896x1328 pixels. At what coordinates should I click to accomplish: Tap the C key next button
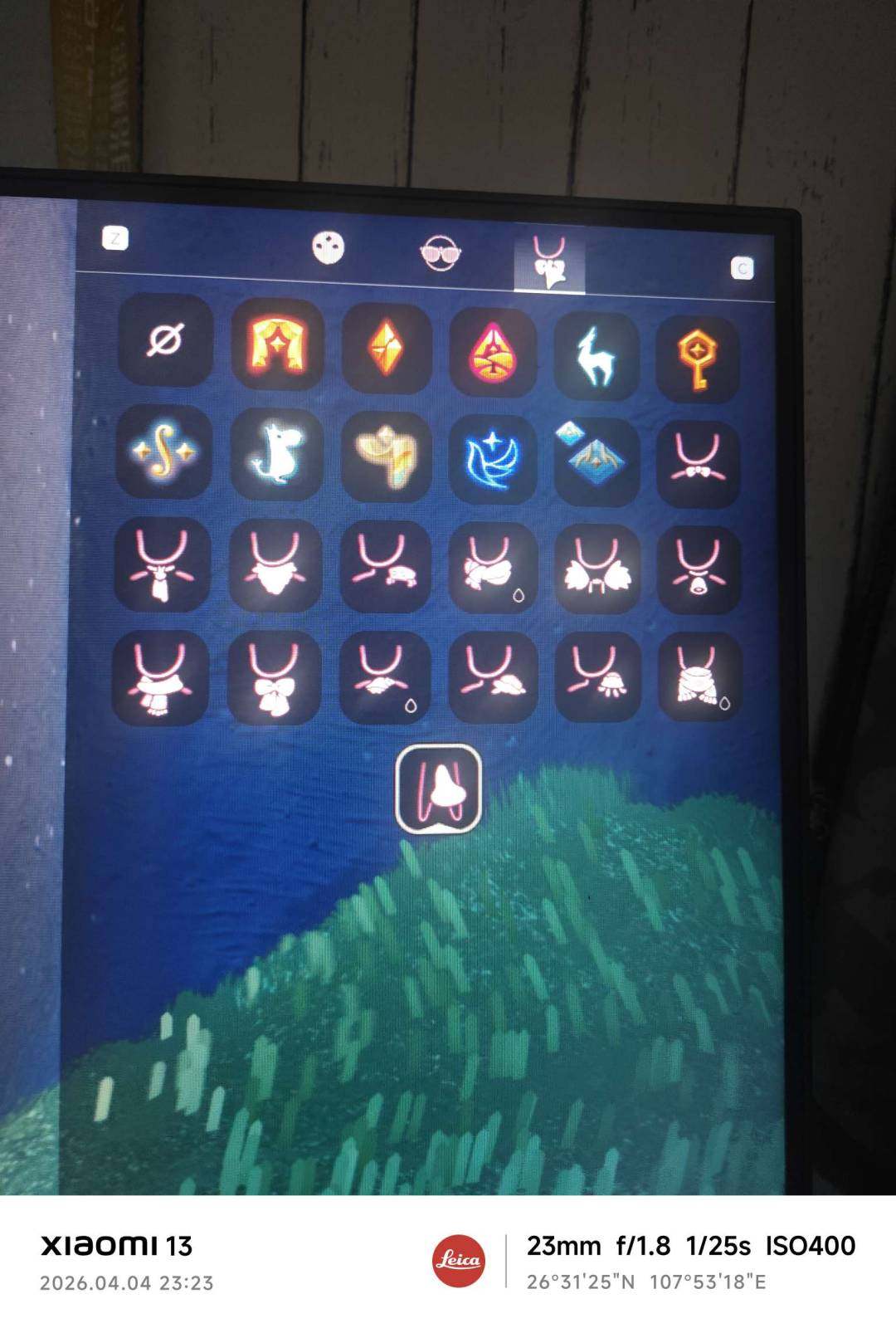(742, 268)
